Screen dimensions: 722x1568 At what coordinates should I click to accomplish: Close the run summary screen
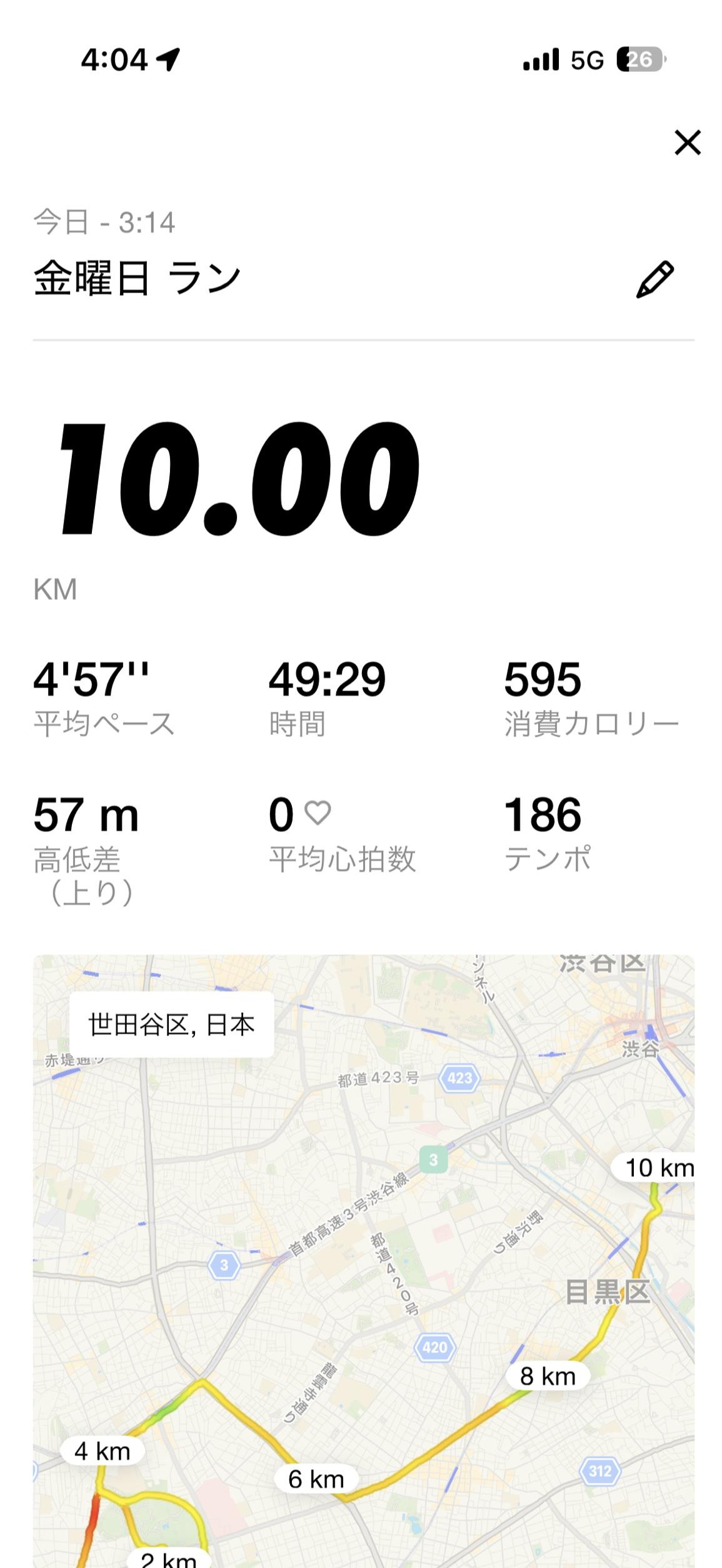(x=687, y=142)
